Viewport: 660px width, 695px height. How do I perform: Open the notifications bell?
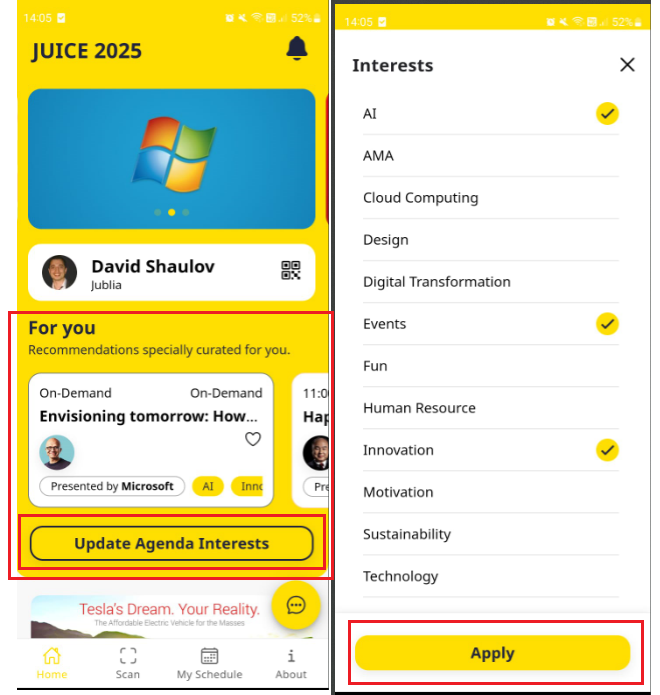tap(297, 49)
